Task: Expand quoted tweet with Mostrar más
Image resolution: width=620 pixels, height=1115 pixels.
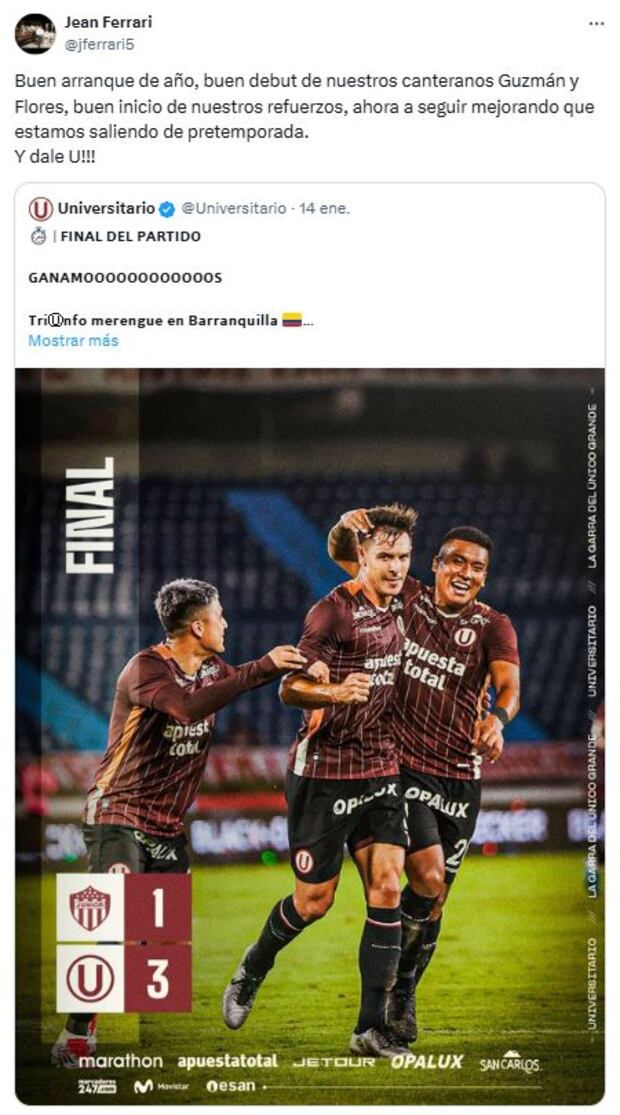Action: pos(73,341)
